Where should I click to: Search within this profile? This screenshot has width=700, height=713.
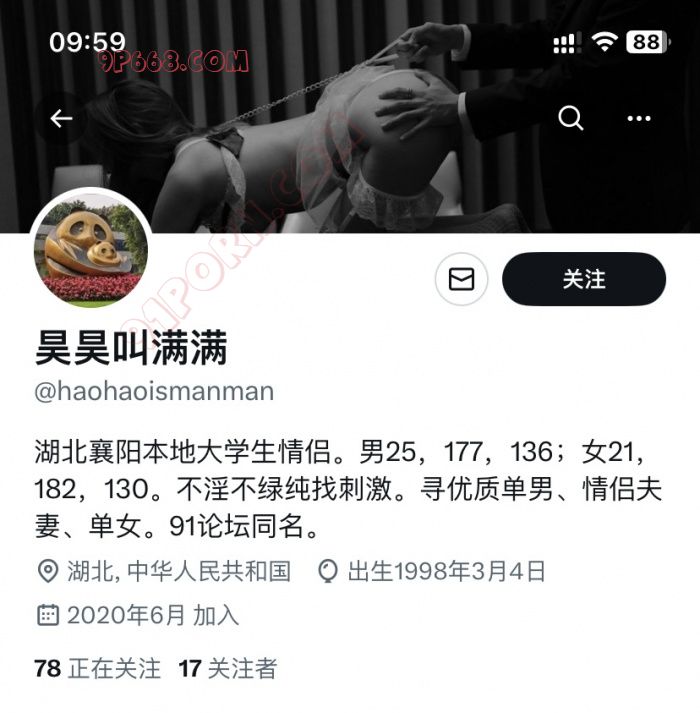(x=570, y=119)
